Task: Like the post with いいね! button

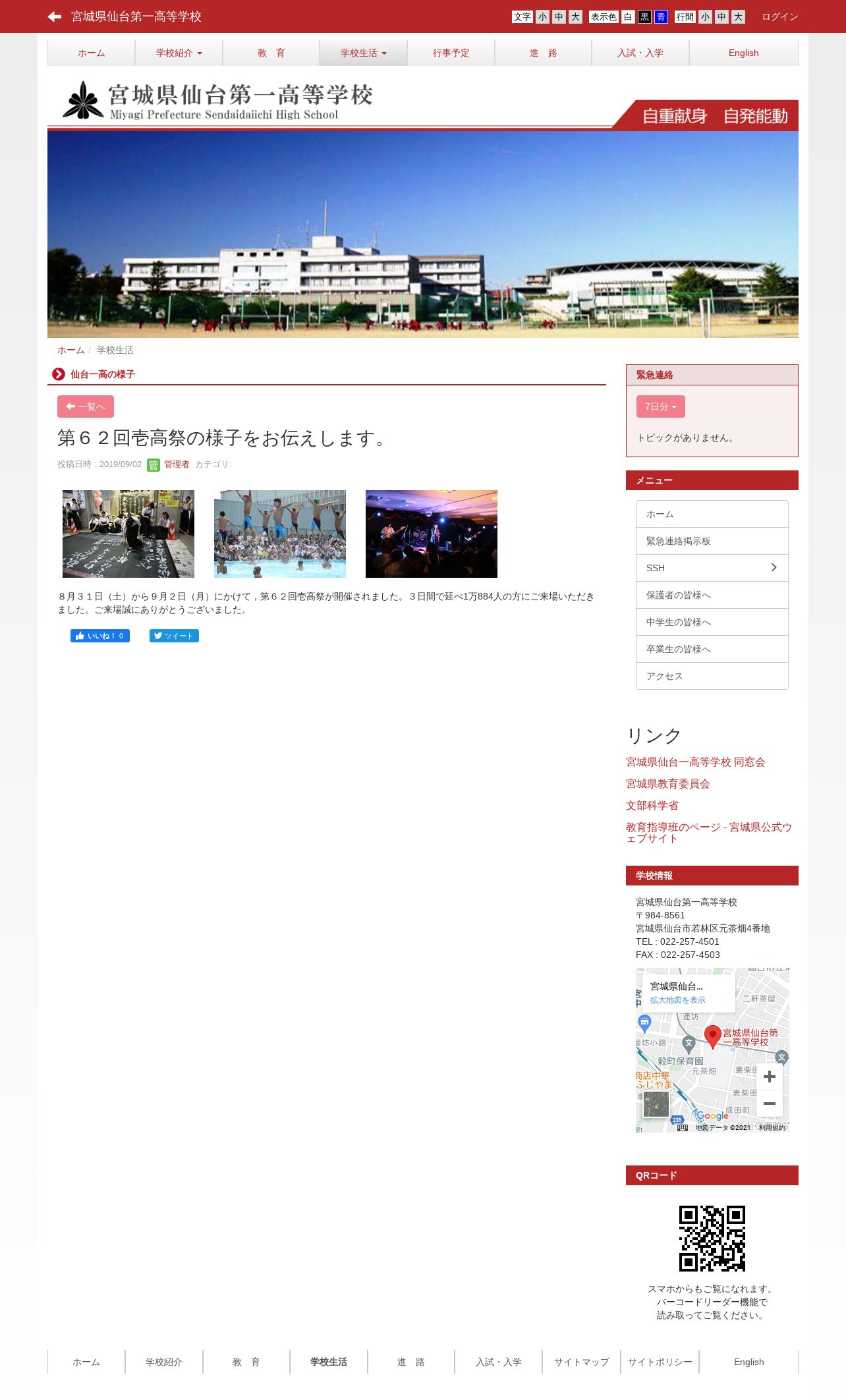Action: [x=100, y=636]
